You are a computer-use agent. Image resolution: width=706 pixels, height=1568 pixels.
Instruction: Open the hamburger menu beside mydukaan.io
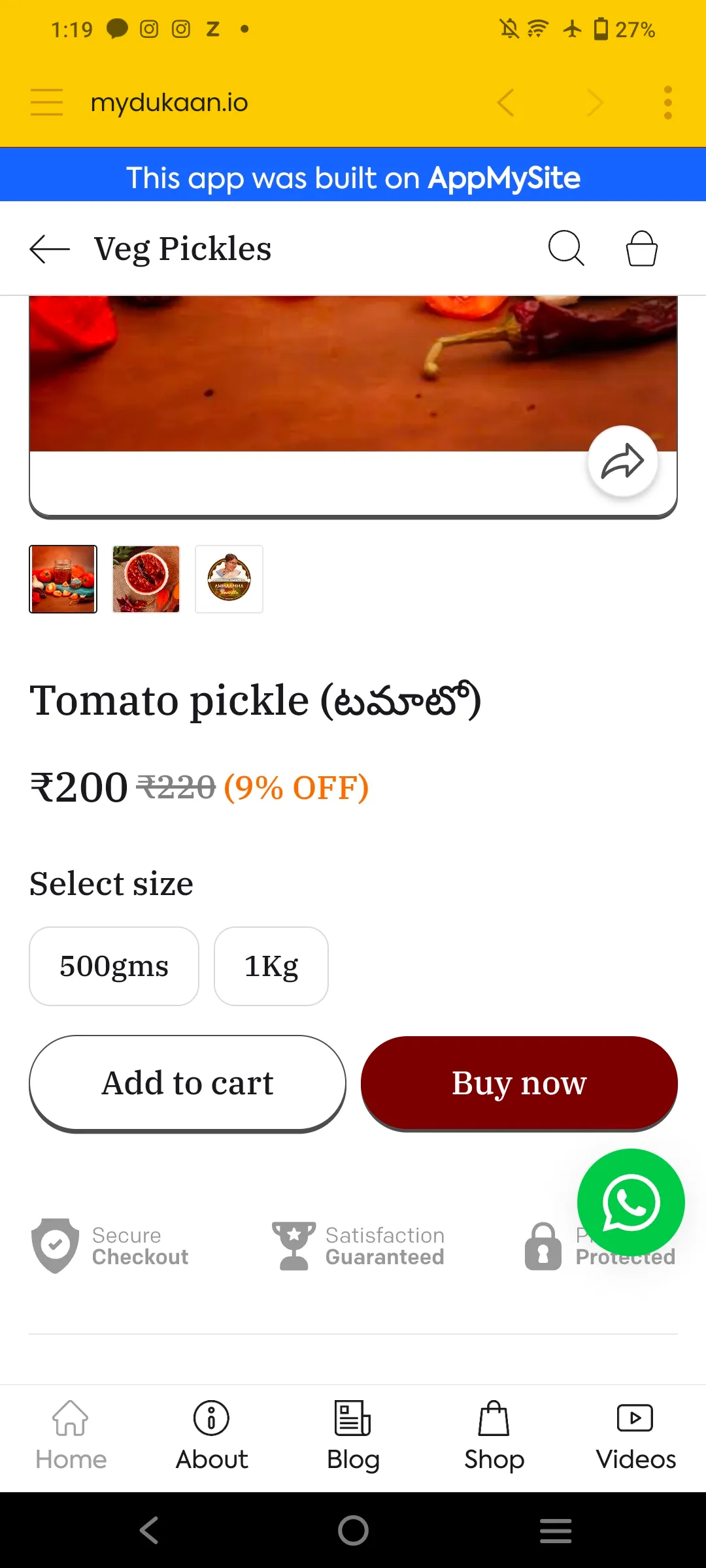pyautogui.click(x=47, y=103)
